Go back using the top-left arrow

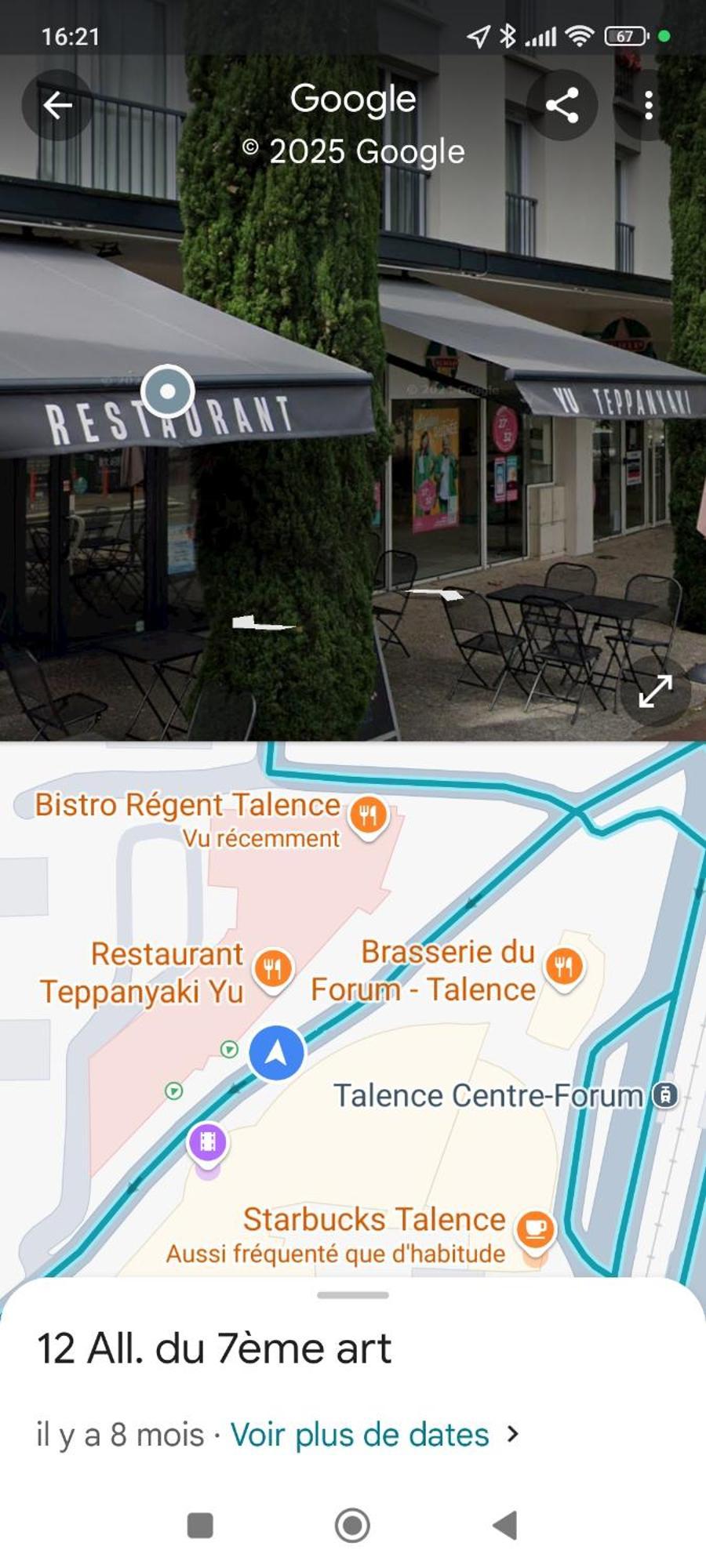point(57,105)
